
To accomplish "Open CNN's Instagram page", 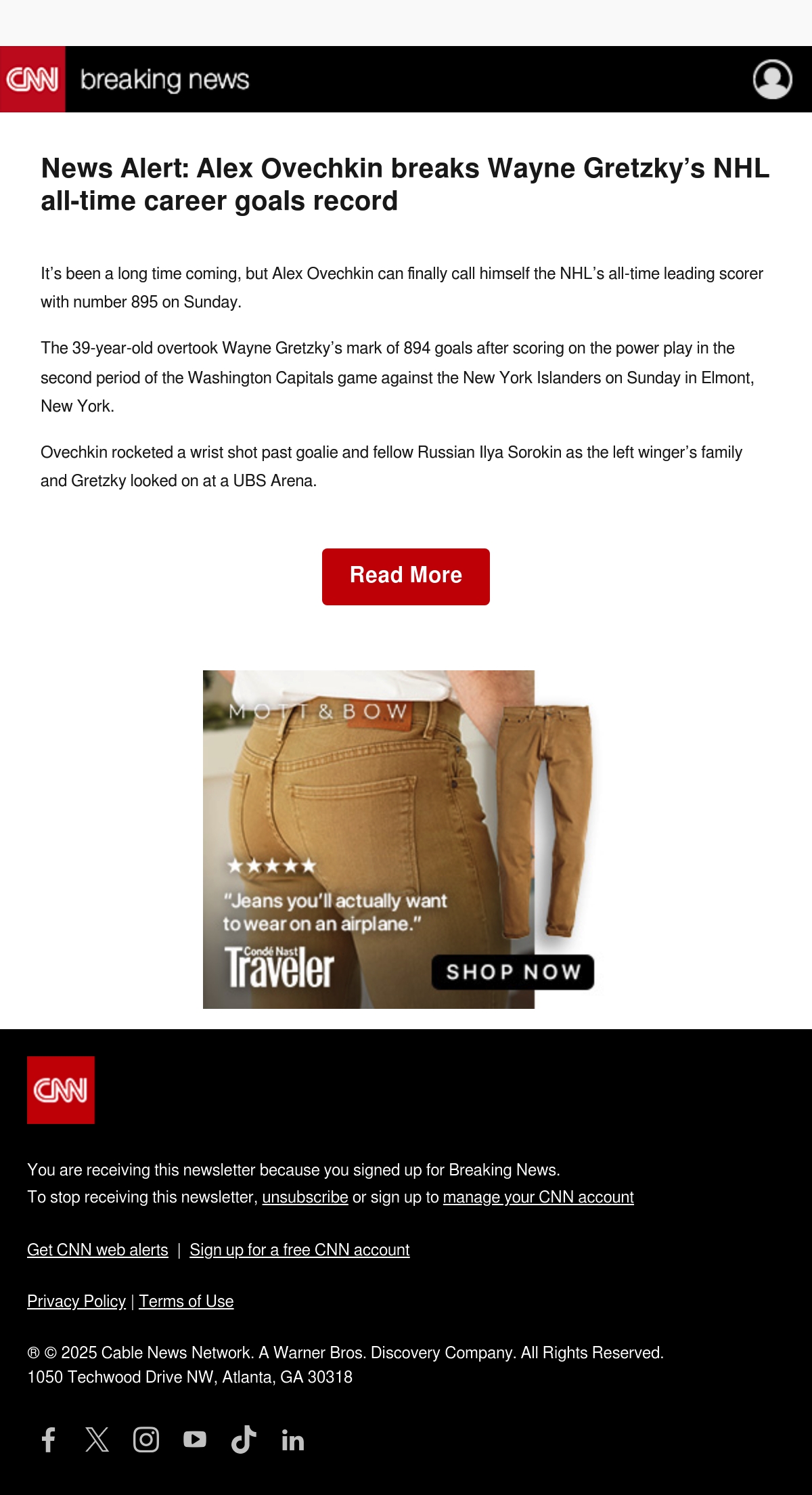I will click(x=146, y=1439).
